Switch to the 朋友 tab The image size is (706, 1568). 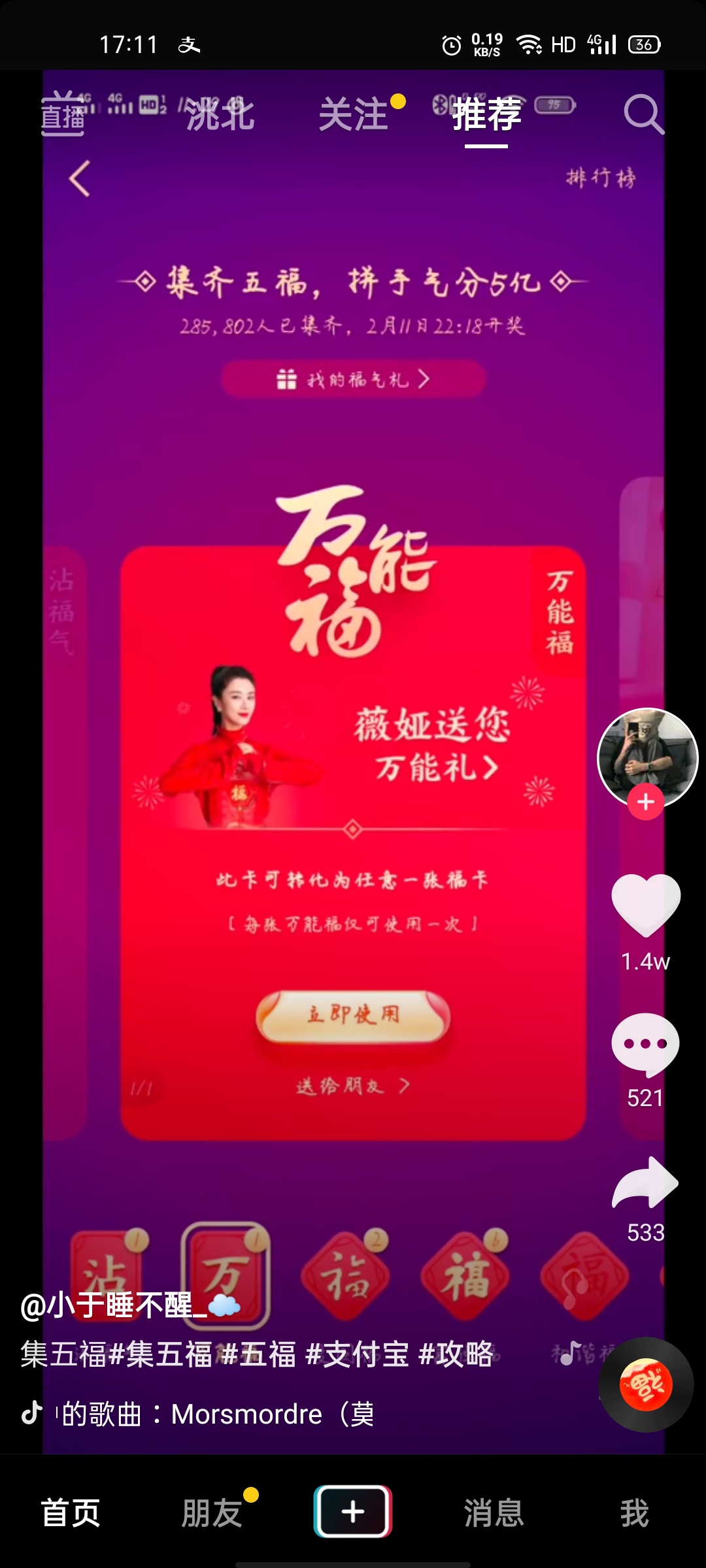[212, 1512]
